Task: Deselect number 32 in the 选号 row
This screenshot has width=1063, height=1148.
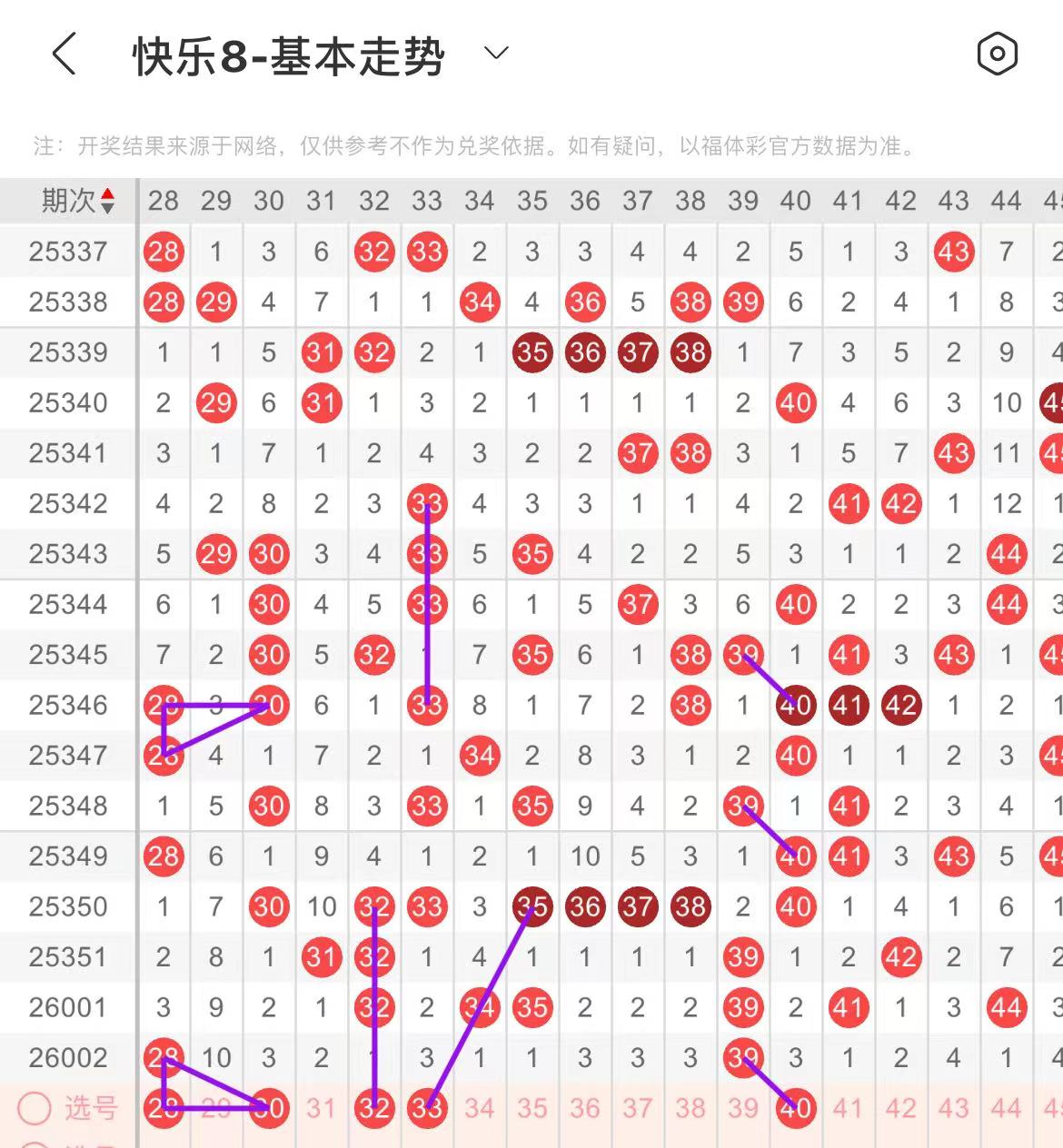Action: [374, 1108]
